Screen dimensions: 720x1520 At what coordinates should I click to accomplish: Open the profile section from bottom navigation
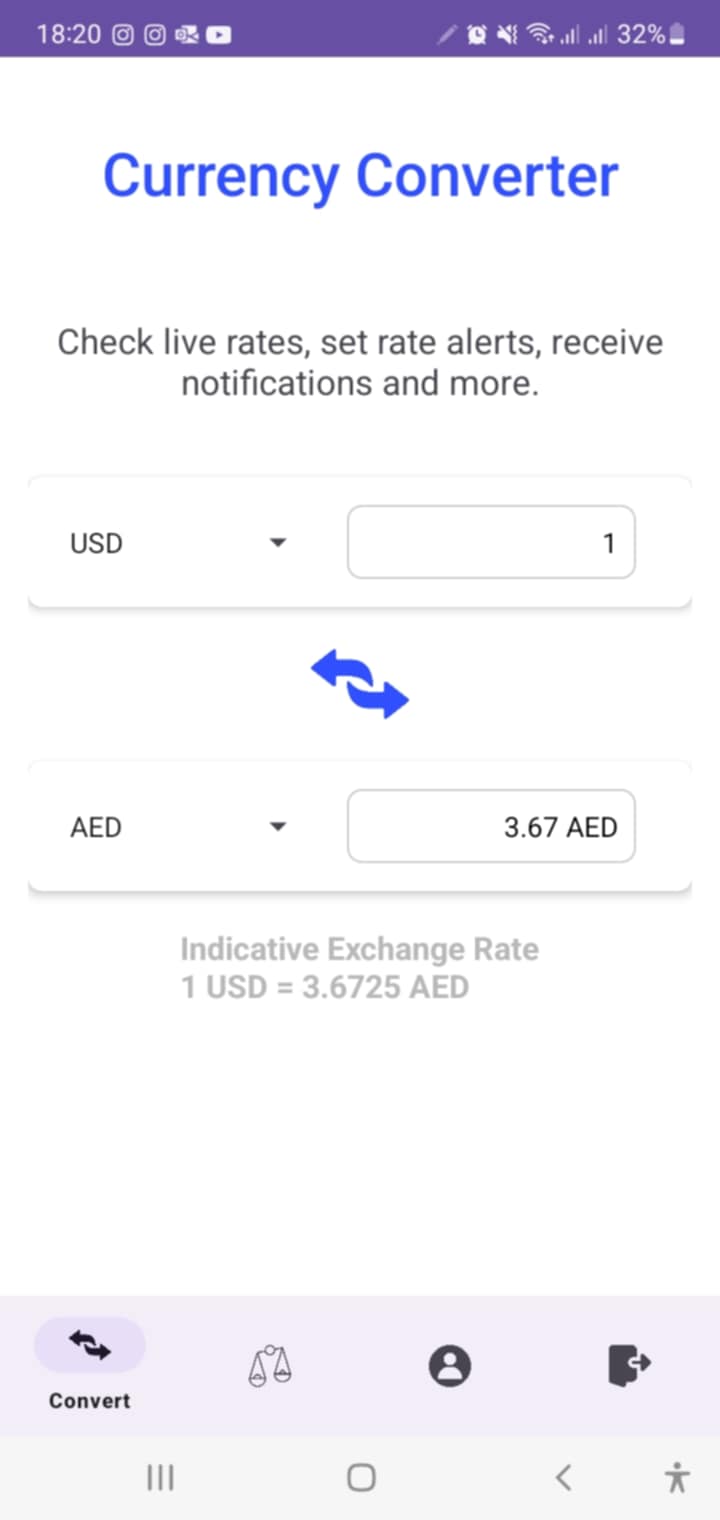point(450,1367)
